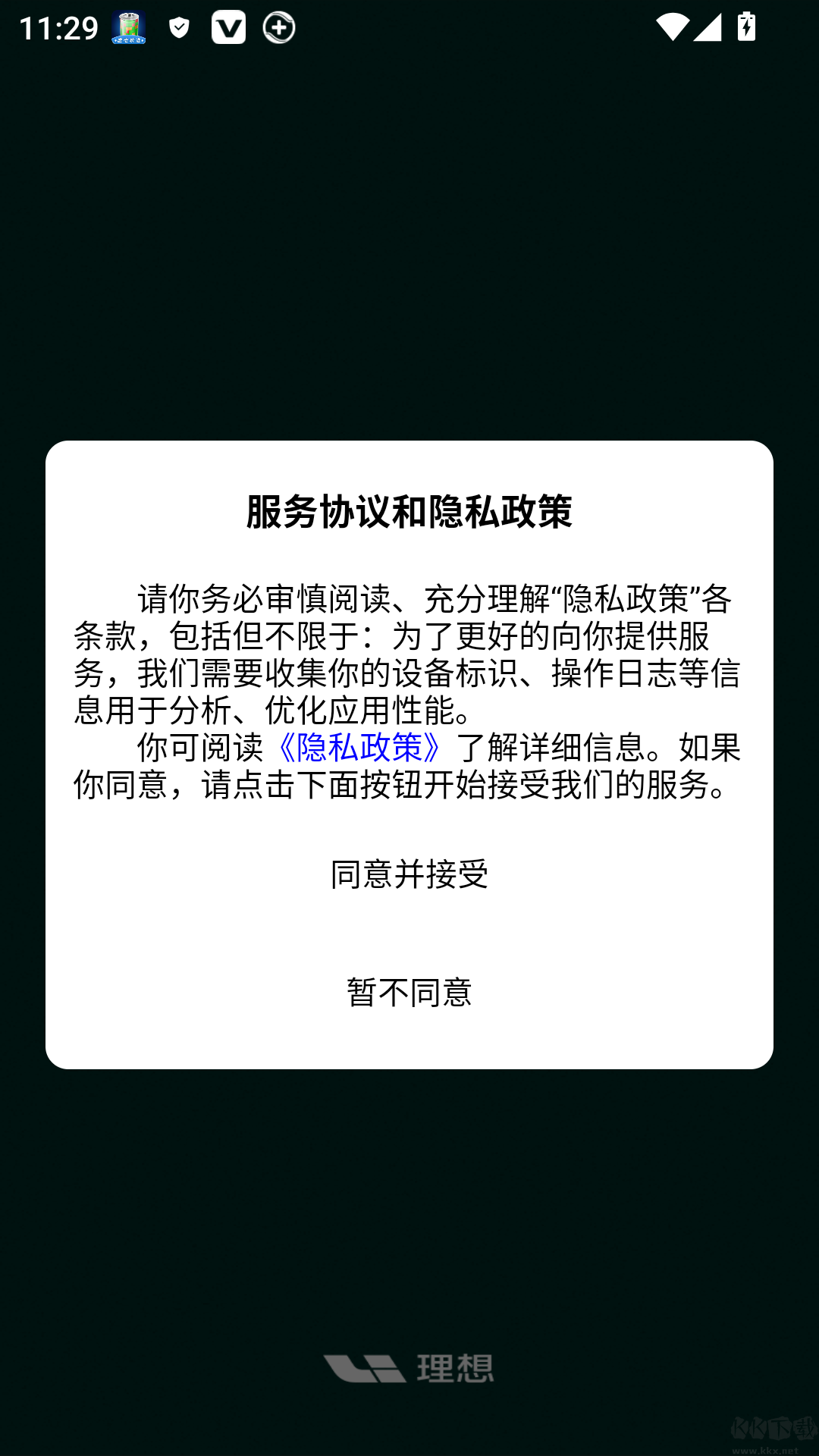Viewport: 819px width, 1456px height.
Task: Tap the clock showing 11:29
Action: (x=59, y=29)
